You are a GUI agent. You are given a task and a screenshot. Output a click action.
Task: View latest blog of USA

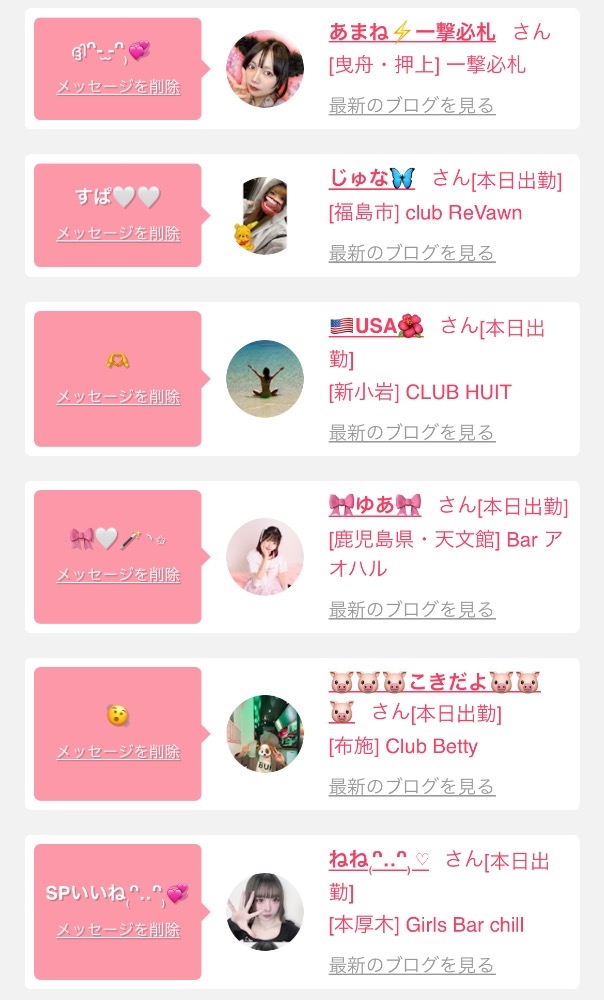coord(412,433)
